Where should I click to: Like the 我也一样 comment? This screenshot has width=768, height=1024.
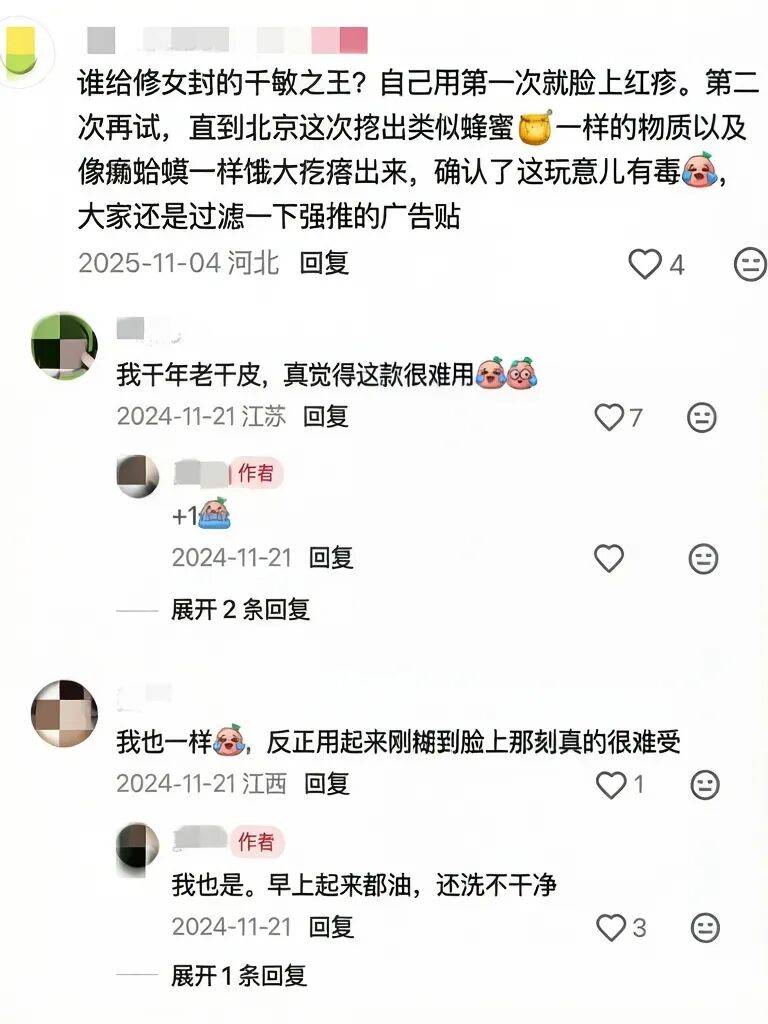[611, 787]
